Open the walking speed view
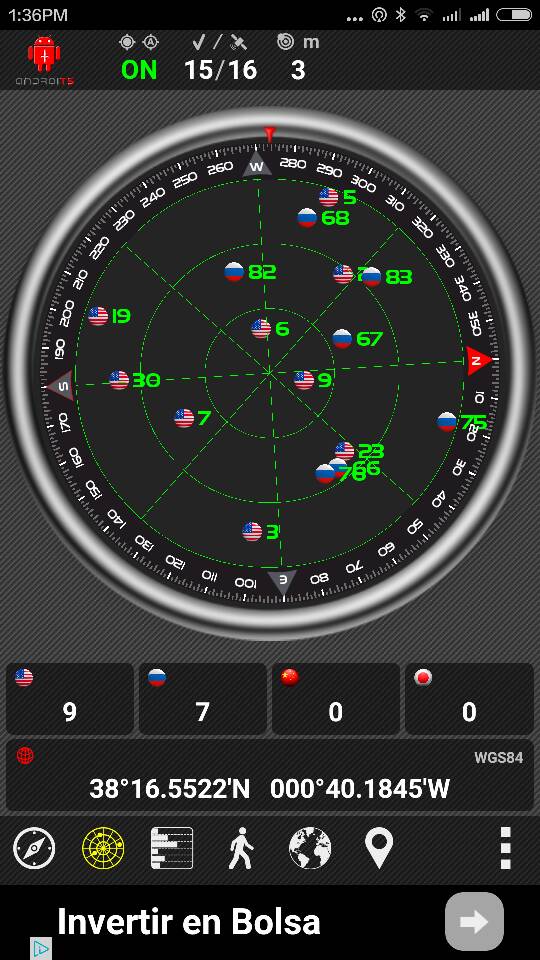540x960 pixels. click(241, 848)
